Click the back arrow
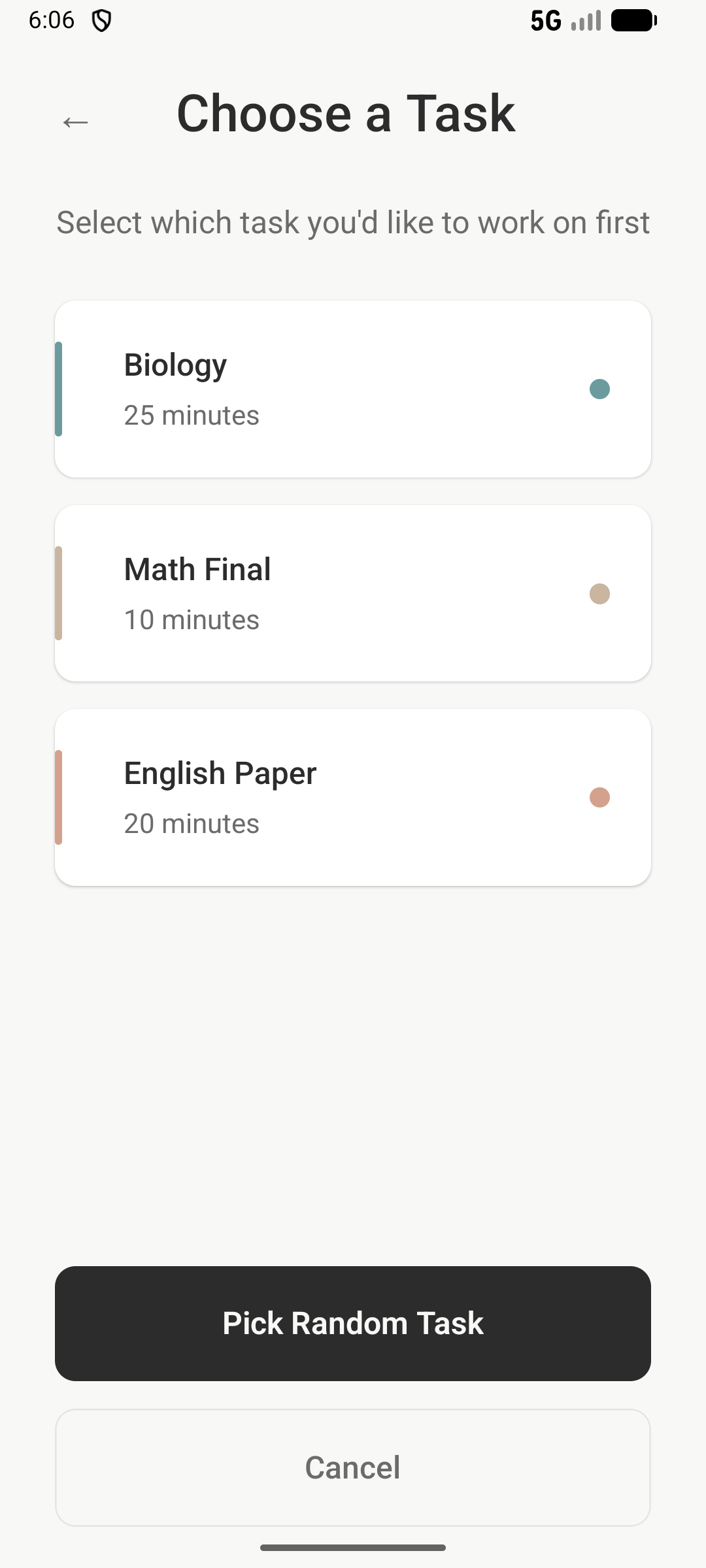This screenshot has height=1568, width=706. (75, 122)
